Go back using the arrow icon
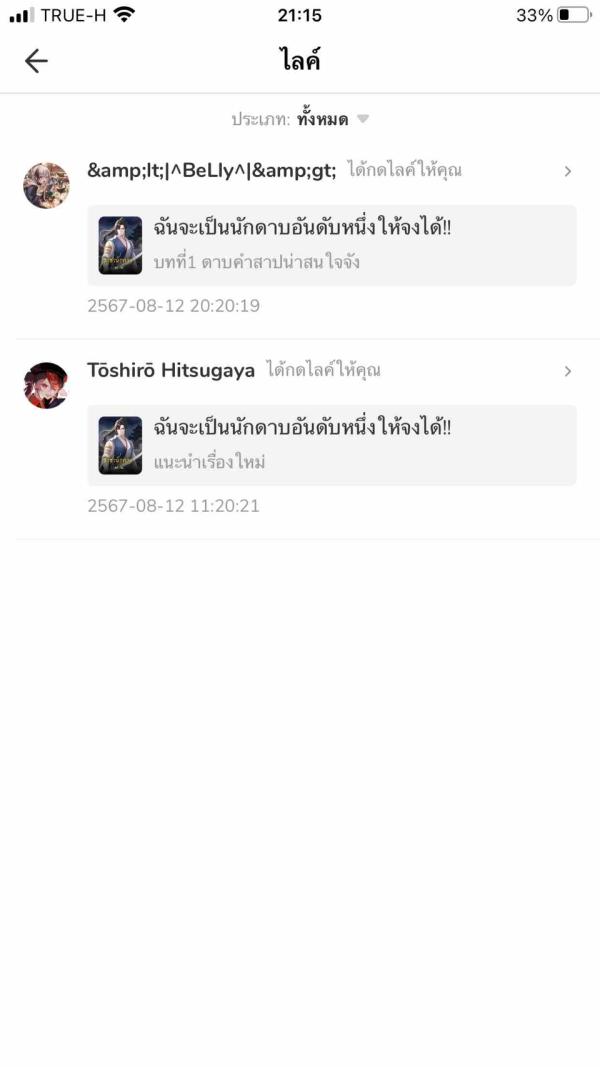Image resolution: width=600 pixels, height=1067 pixels. [x=36, y=61]
